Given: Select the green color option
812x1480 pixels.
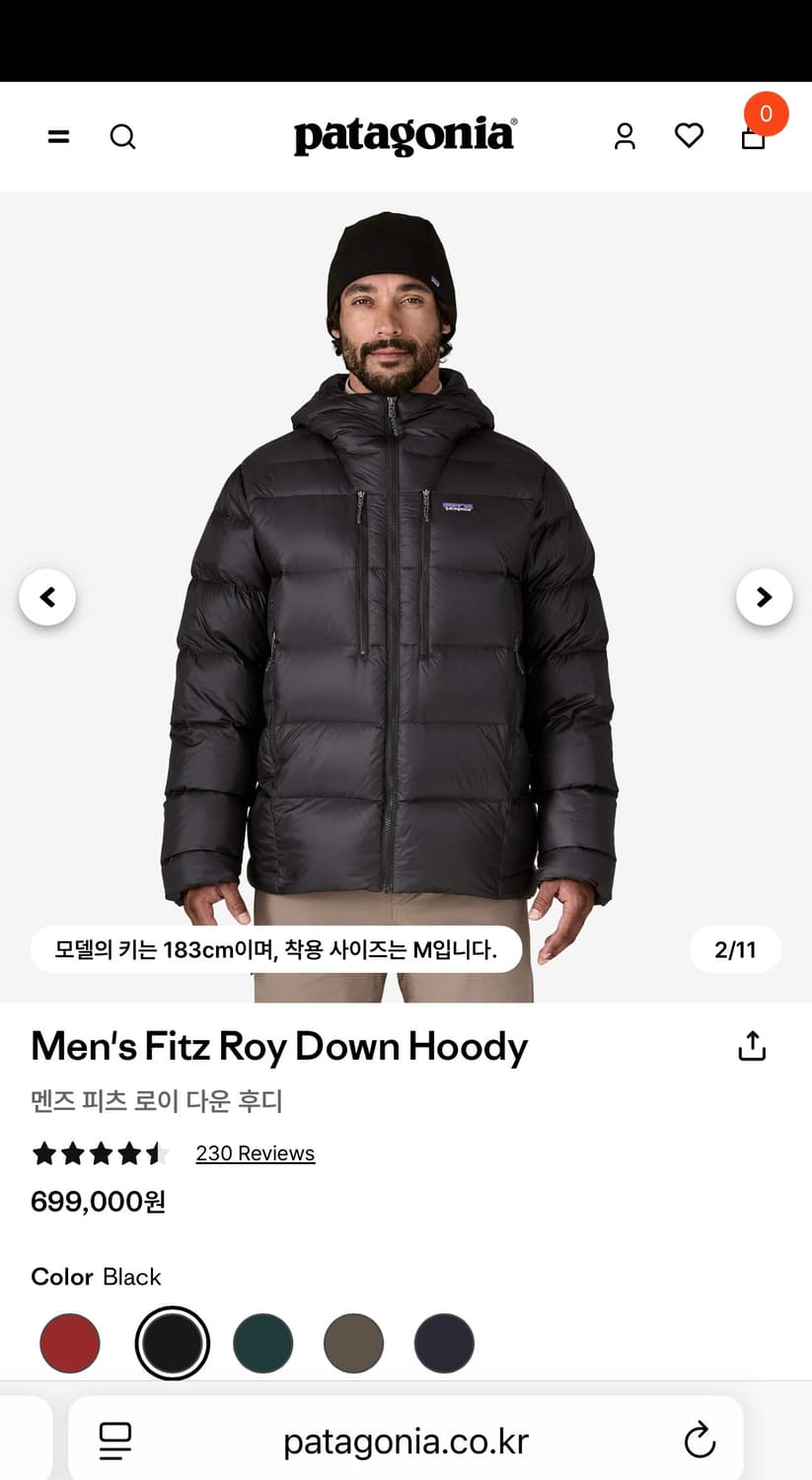Looking at the screenshot, I should [x=262, y=1343].
